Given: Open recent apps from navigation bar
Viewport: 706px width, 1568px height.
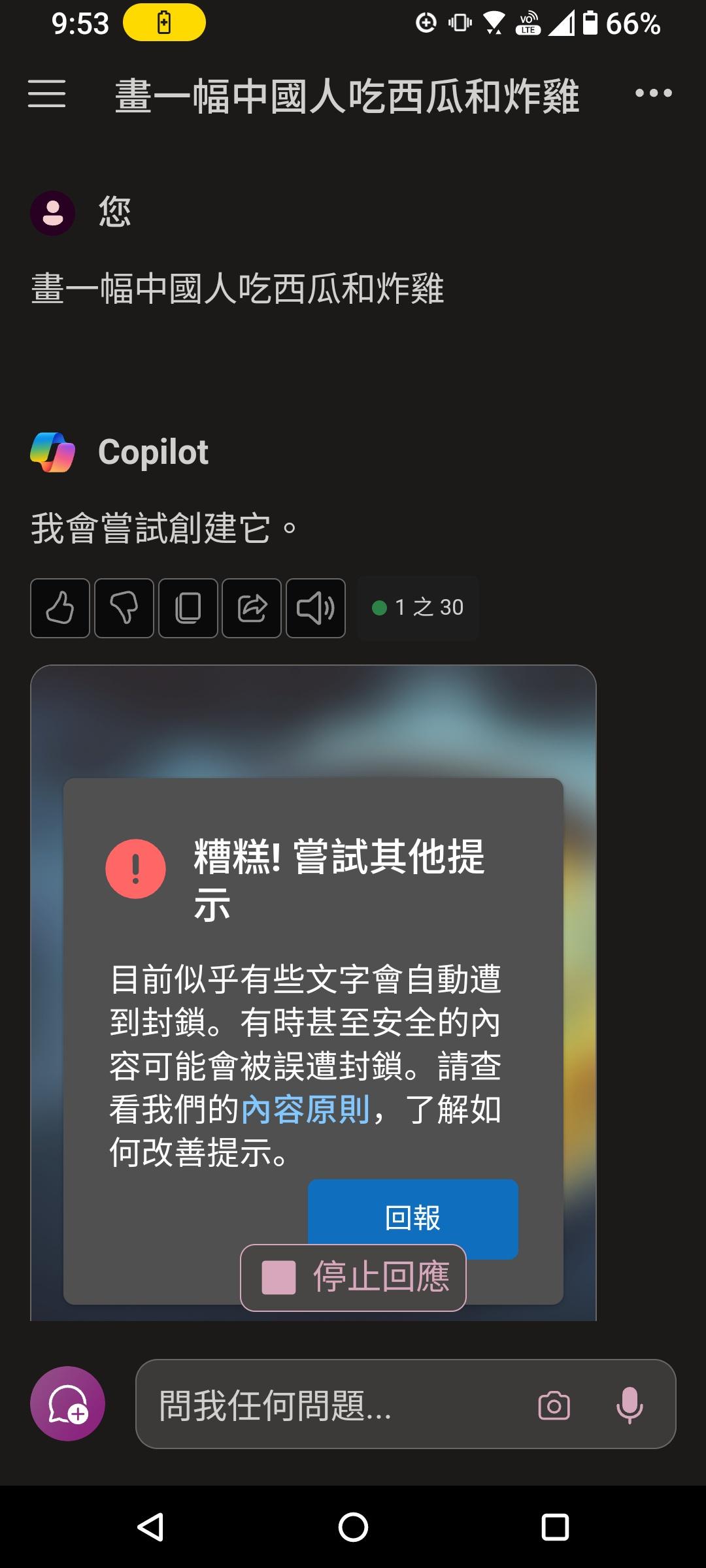Looking at the screenshot, I should pyautogui.click(x=555, y=1527).
